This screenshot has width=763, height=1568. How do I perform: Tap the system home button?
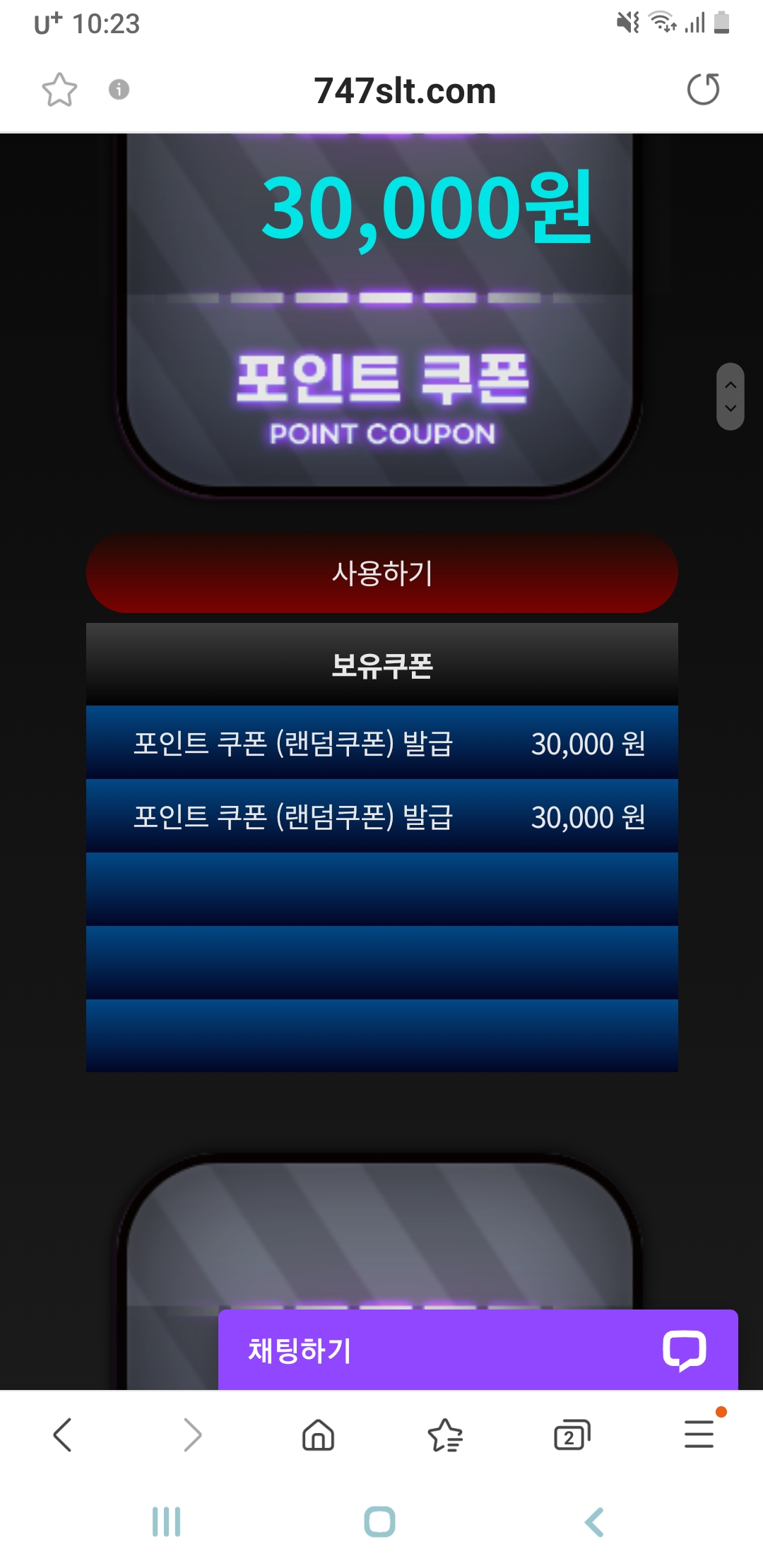coord(380,1521)
